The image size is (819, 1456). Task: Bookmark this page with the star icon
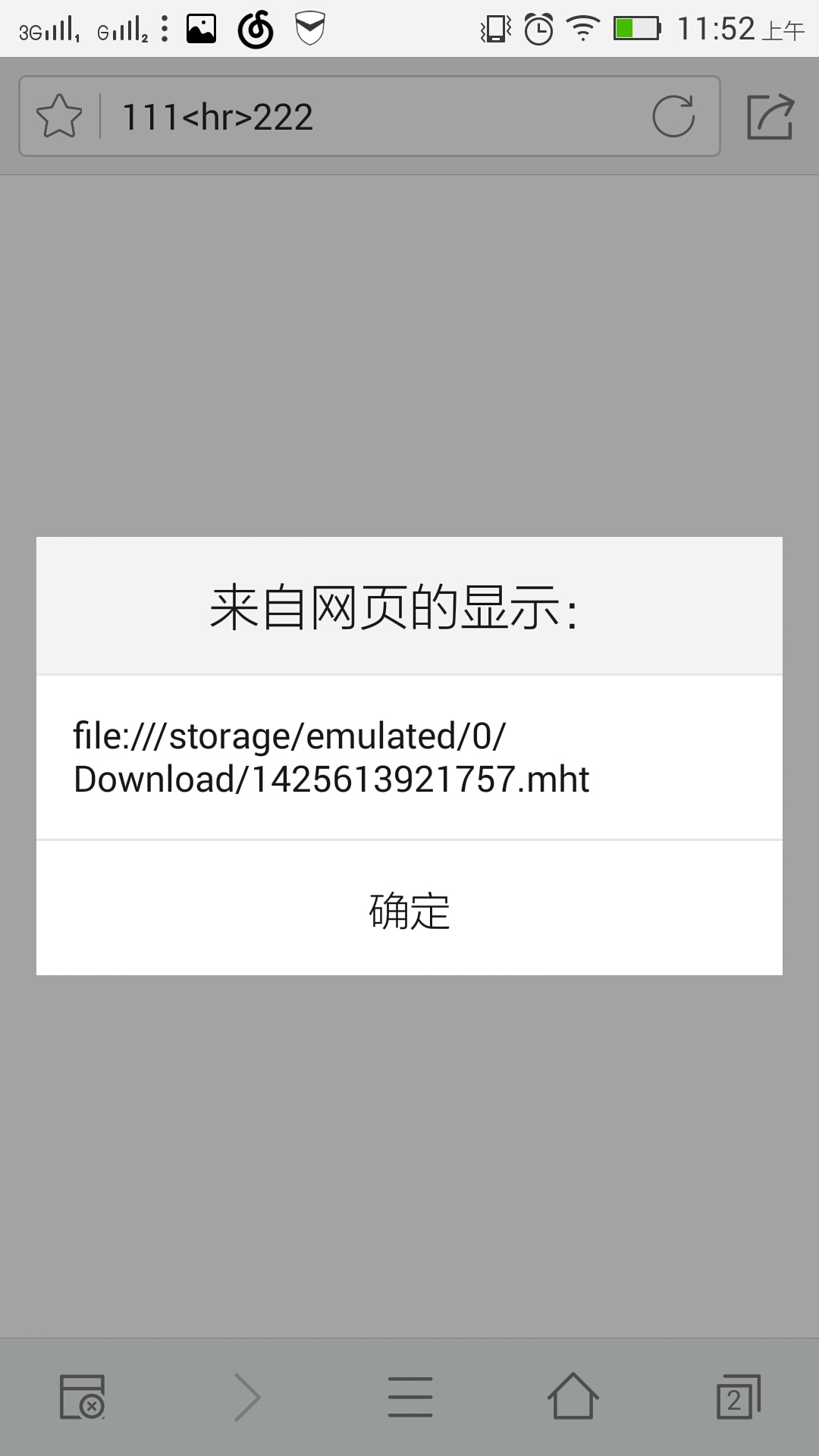click(x=59, y=117)
